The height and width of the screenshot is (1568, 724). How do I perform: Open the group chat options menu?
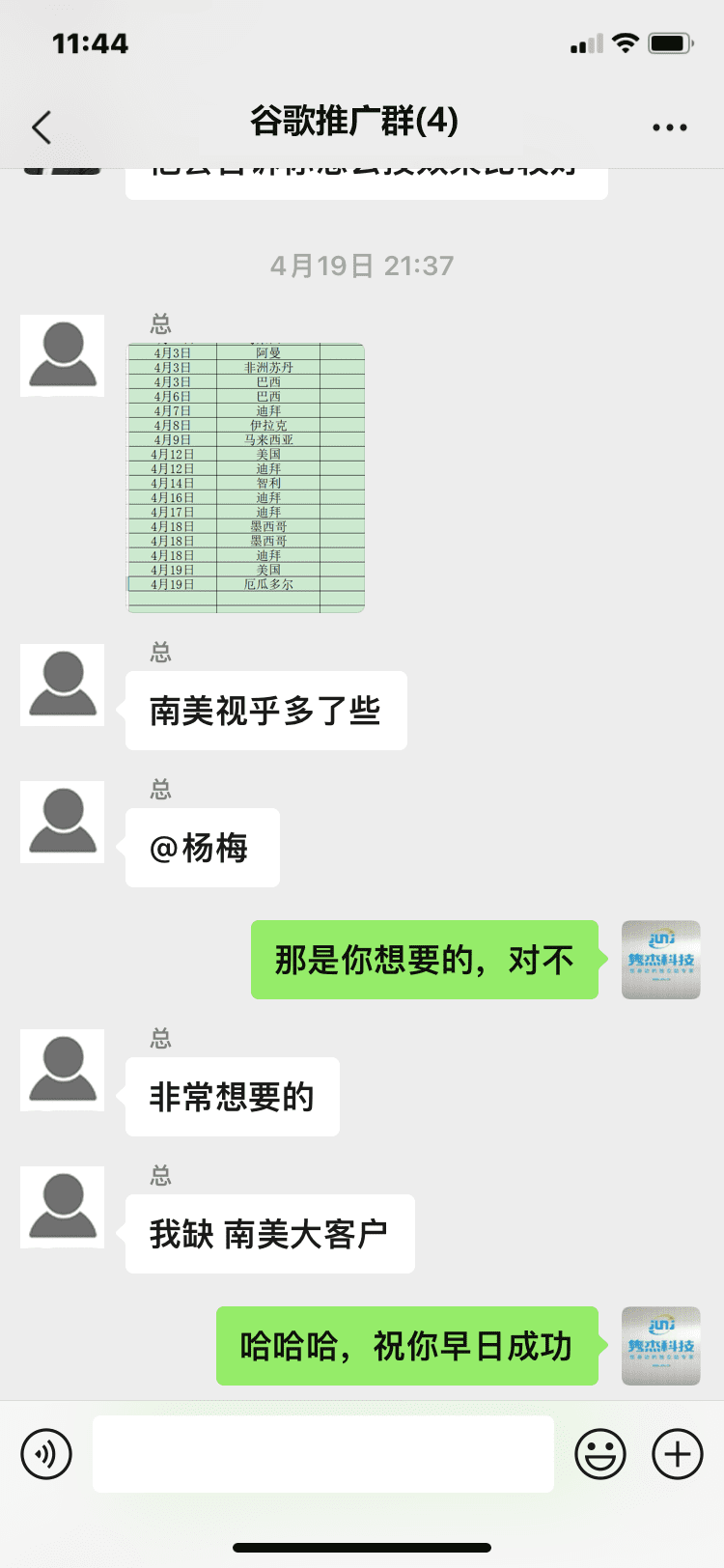pos(669,126)
